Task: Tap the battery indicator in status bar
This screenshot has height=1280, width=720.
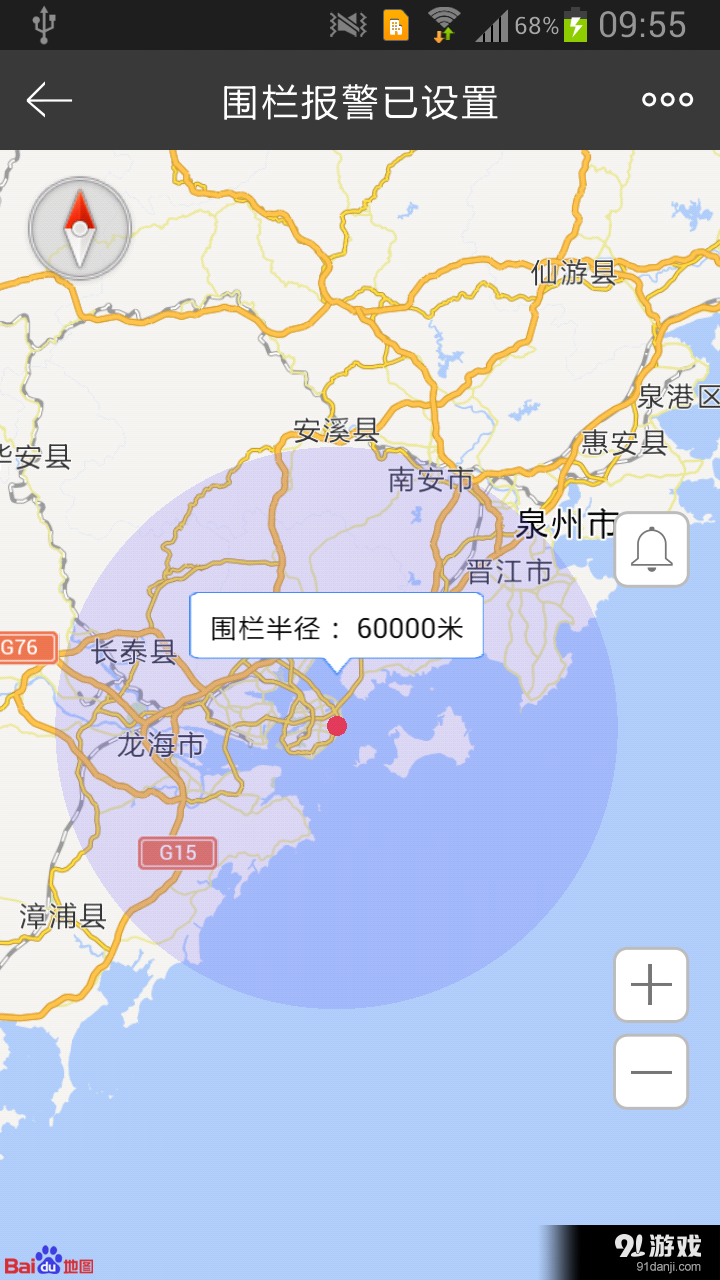Action: point(576,26)
